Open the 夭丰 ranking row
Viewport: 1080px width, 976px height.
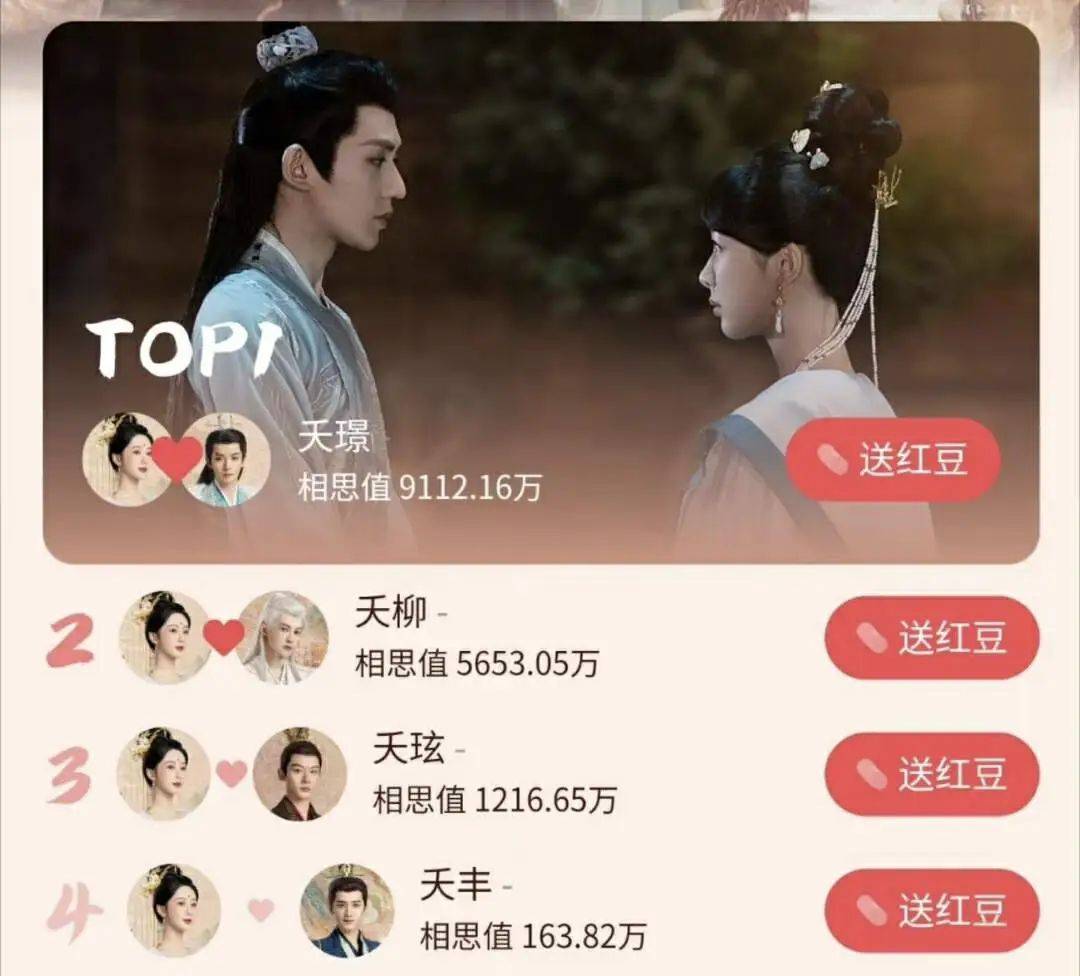[x=530, y=912]
